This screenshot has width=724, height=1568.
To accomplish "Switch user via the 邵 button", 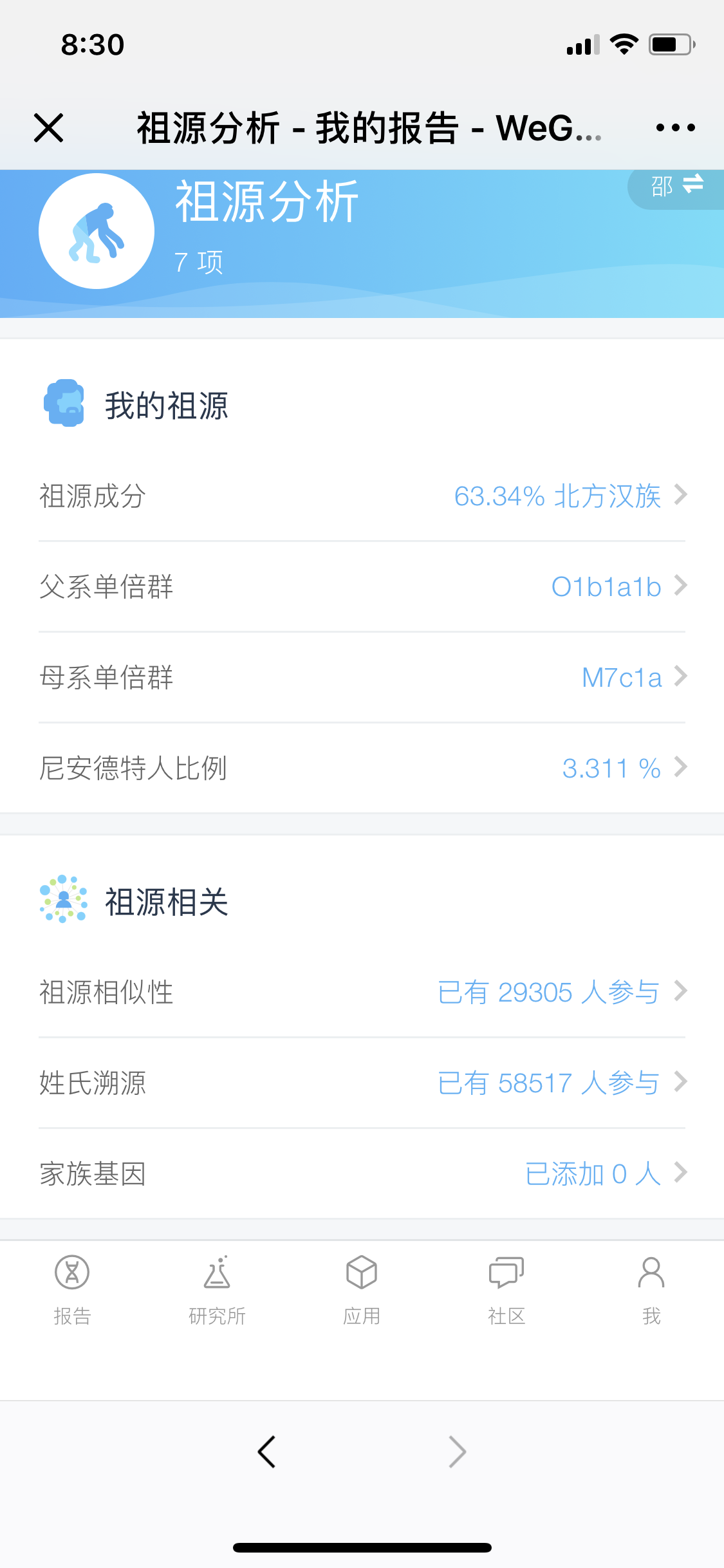I will point(676,187).
